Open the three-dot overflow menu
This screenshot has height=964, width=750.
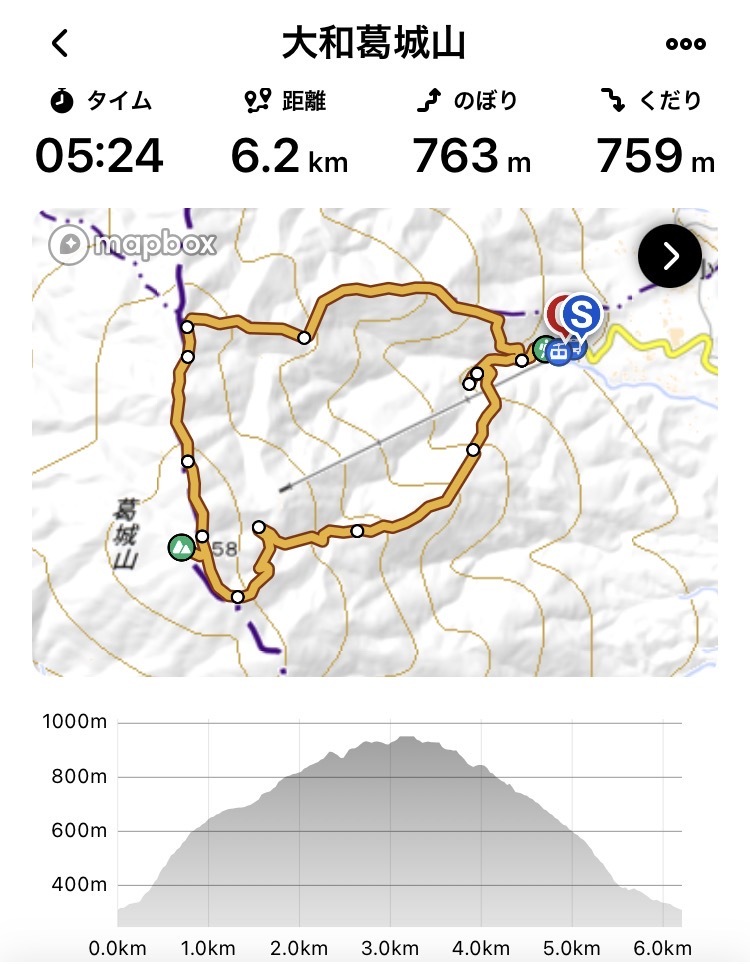[x=685, y=44]
